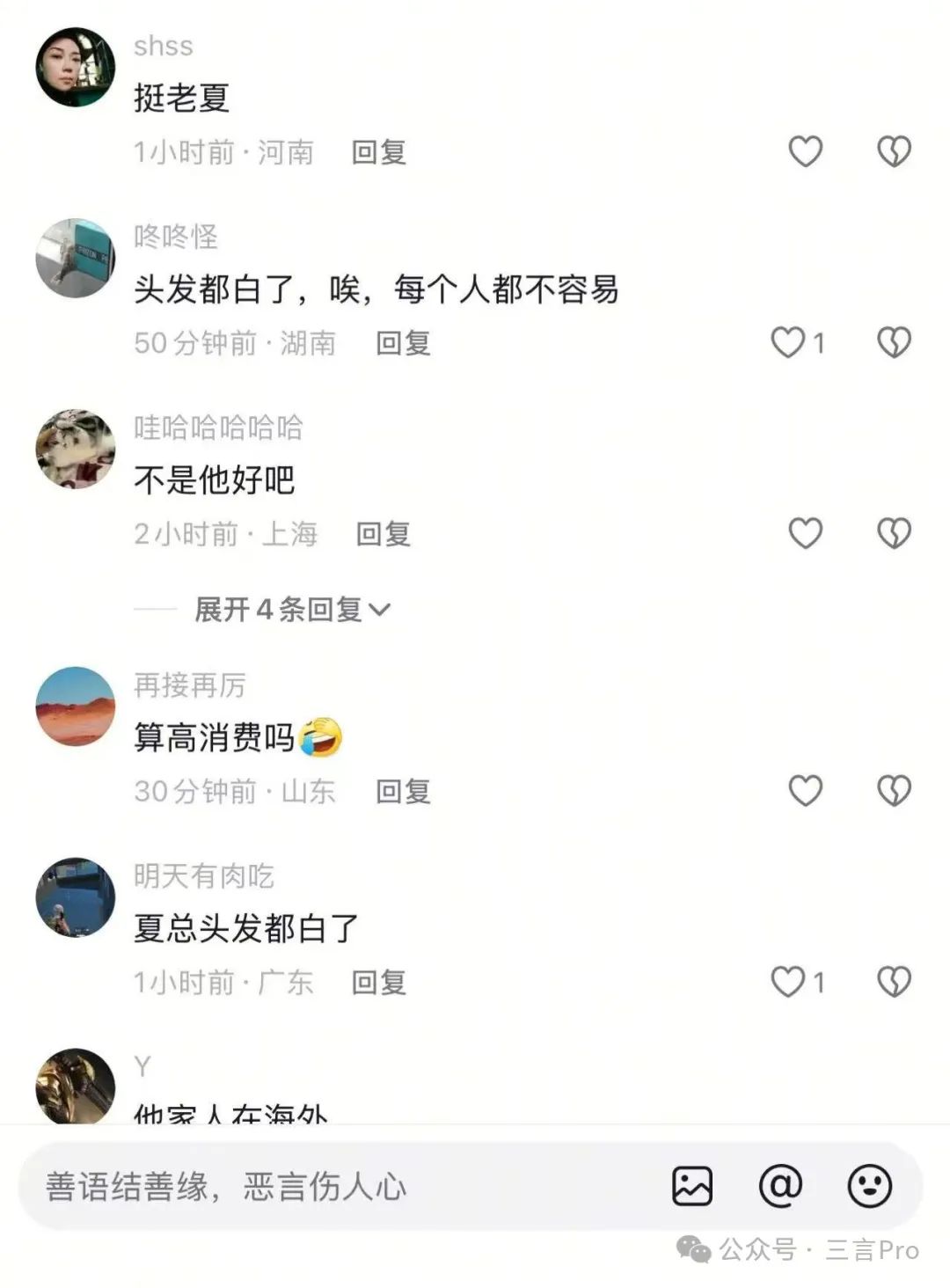Open user 再接再厉's profile via avatar

click(75, 713)
